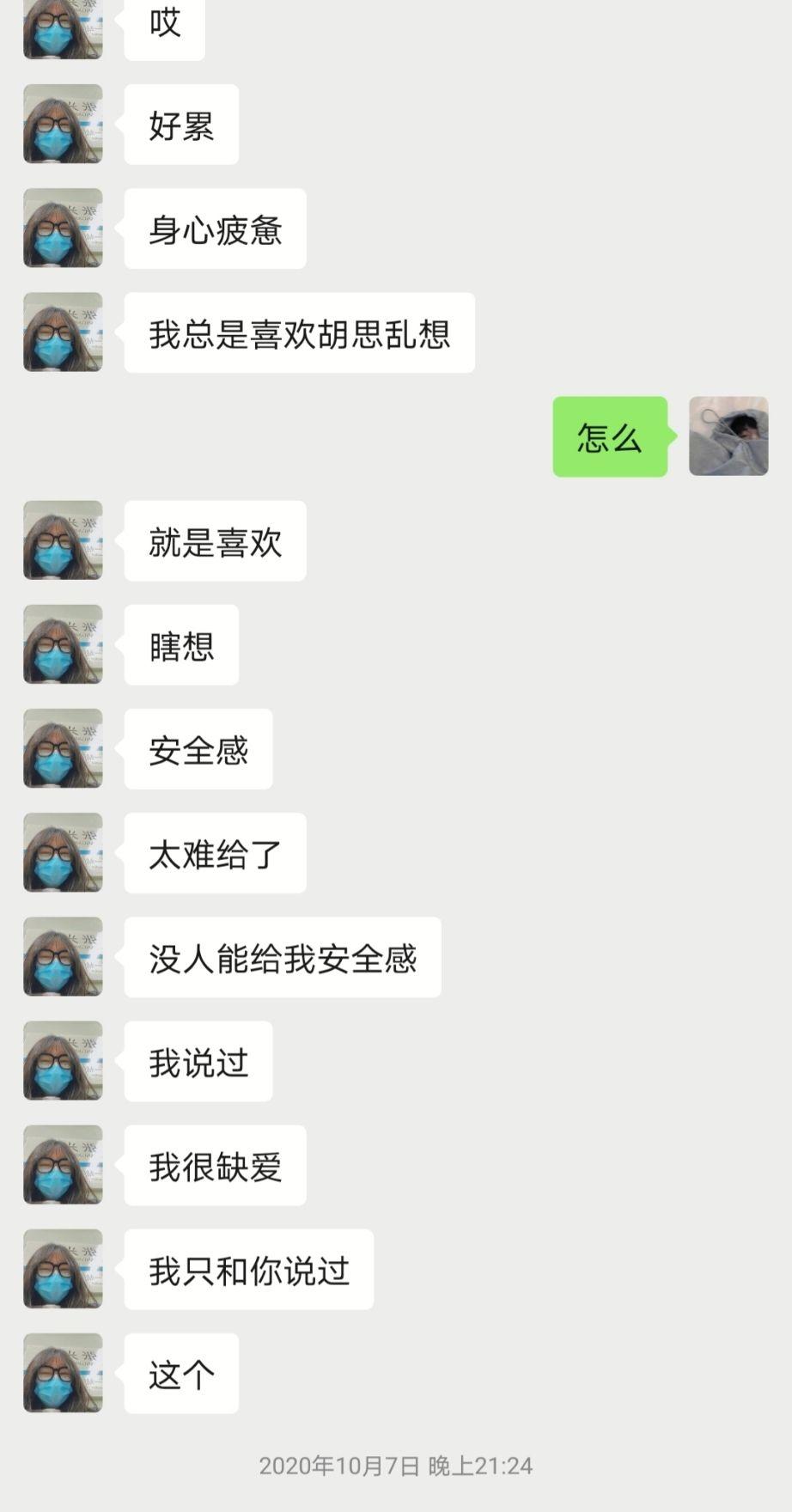Click the avatar beside "安全感"
This screenshot has height=1512, width=792.
click(x=62, y=749)
